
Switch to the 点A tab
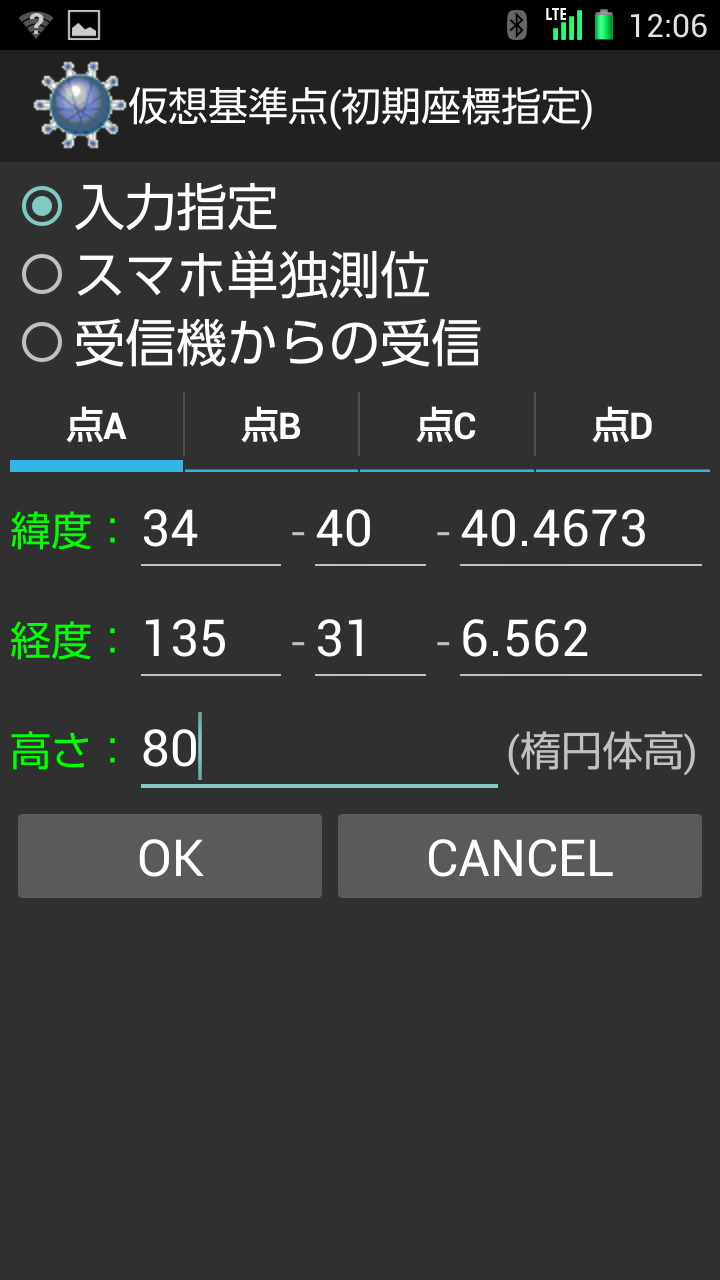(97, 427)
